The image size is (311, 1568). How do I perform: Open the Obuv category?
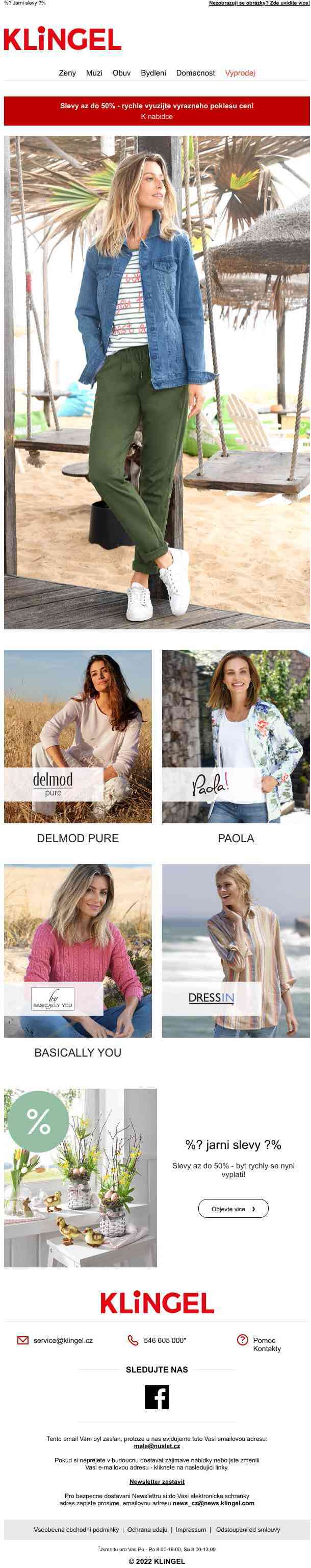121,73
